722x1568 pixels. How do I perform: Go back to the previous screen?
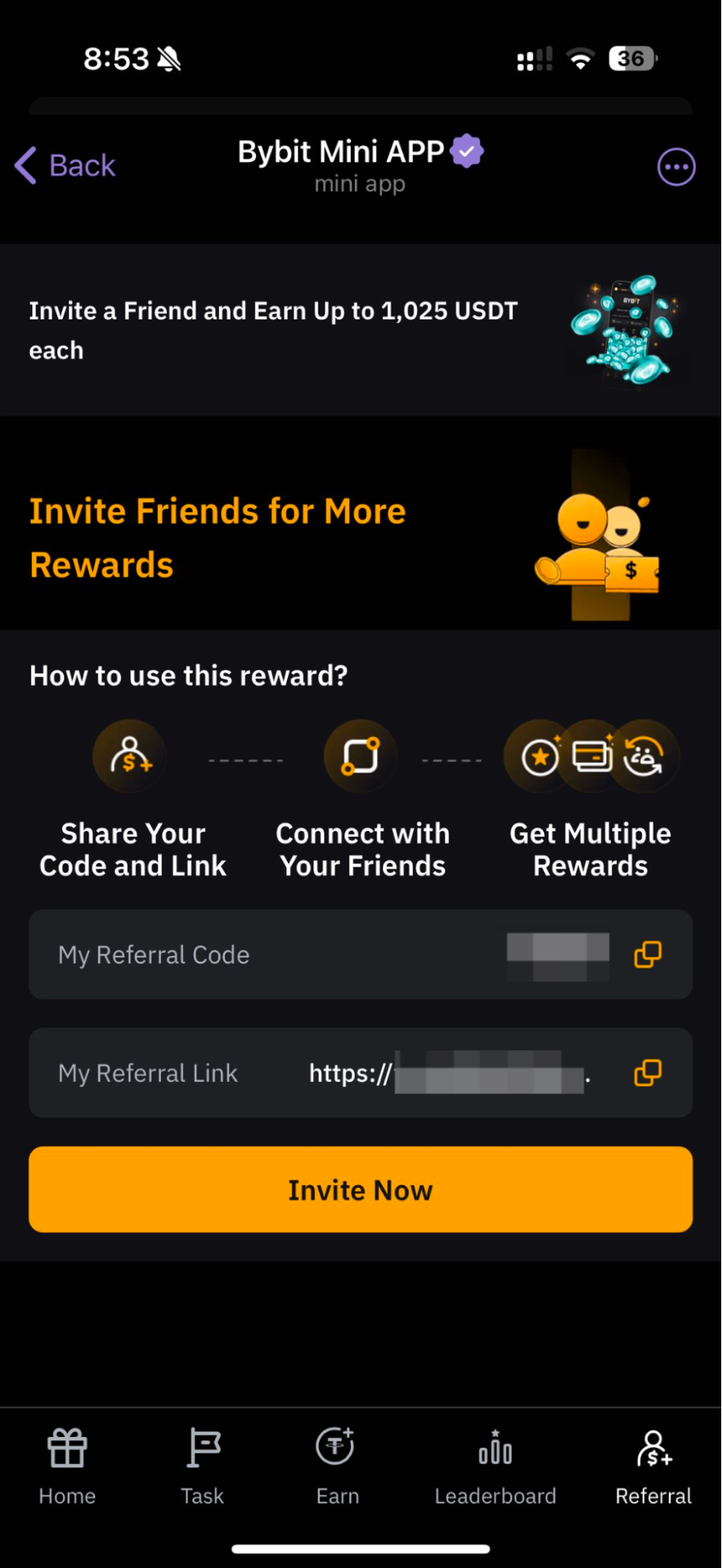click(65, 166)
